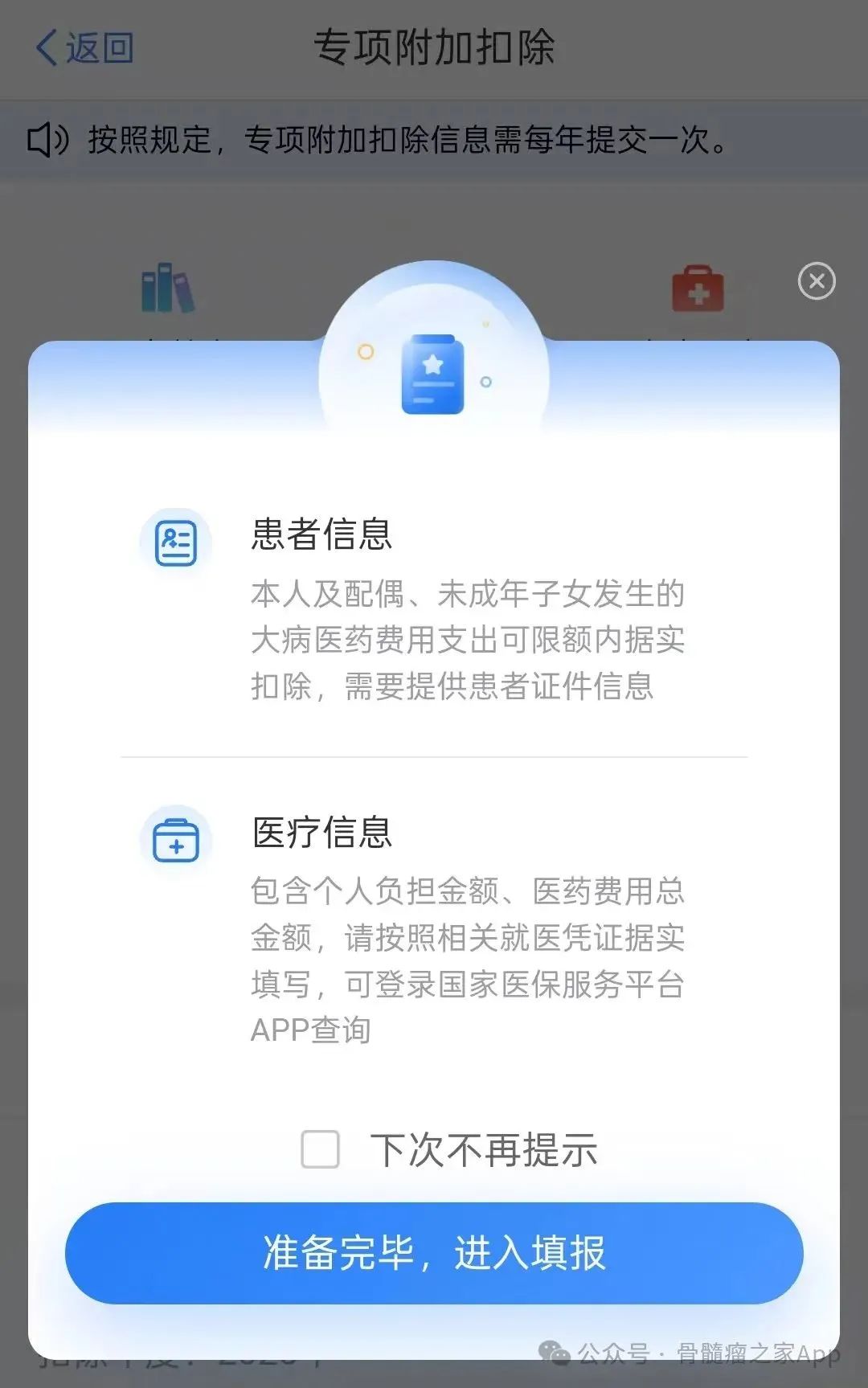
Task: Close the dialog with the X icon
Action: coord(817,281)
